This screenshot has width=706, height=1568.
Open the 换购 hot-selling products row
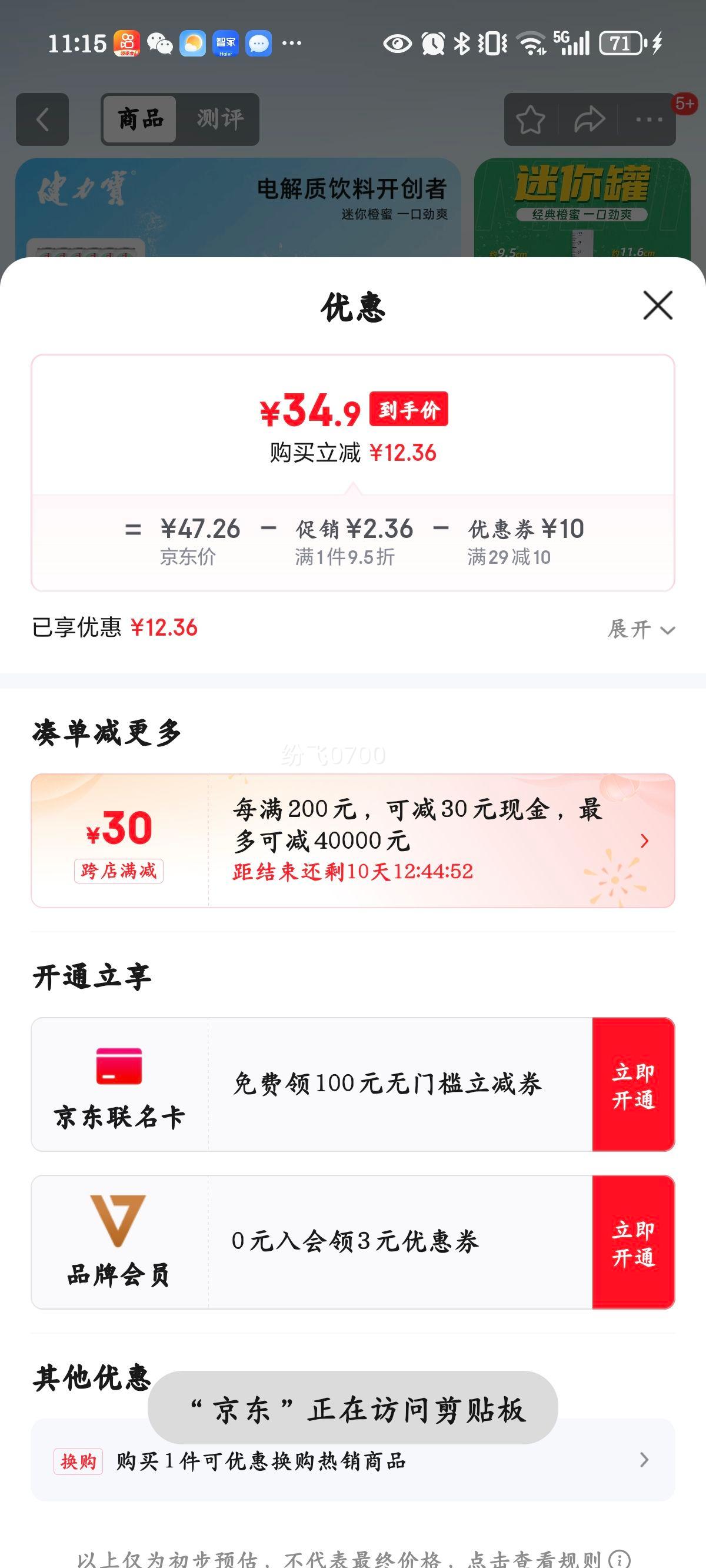(353, 1461)
